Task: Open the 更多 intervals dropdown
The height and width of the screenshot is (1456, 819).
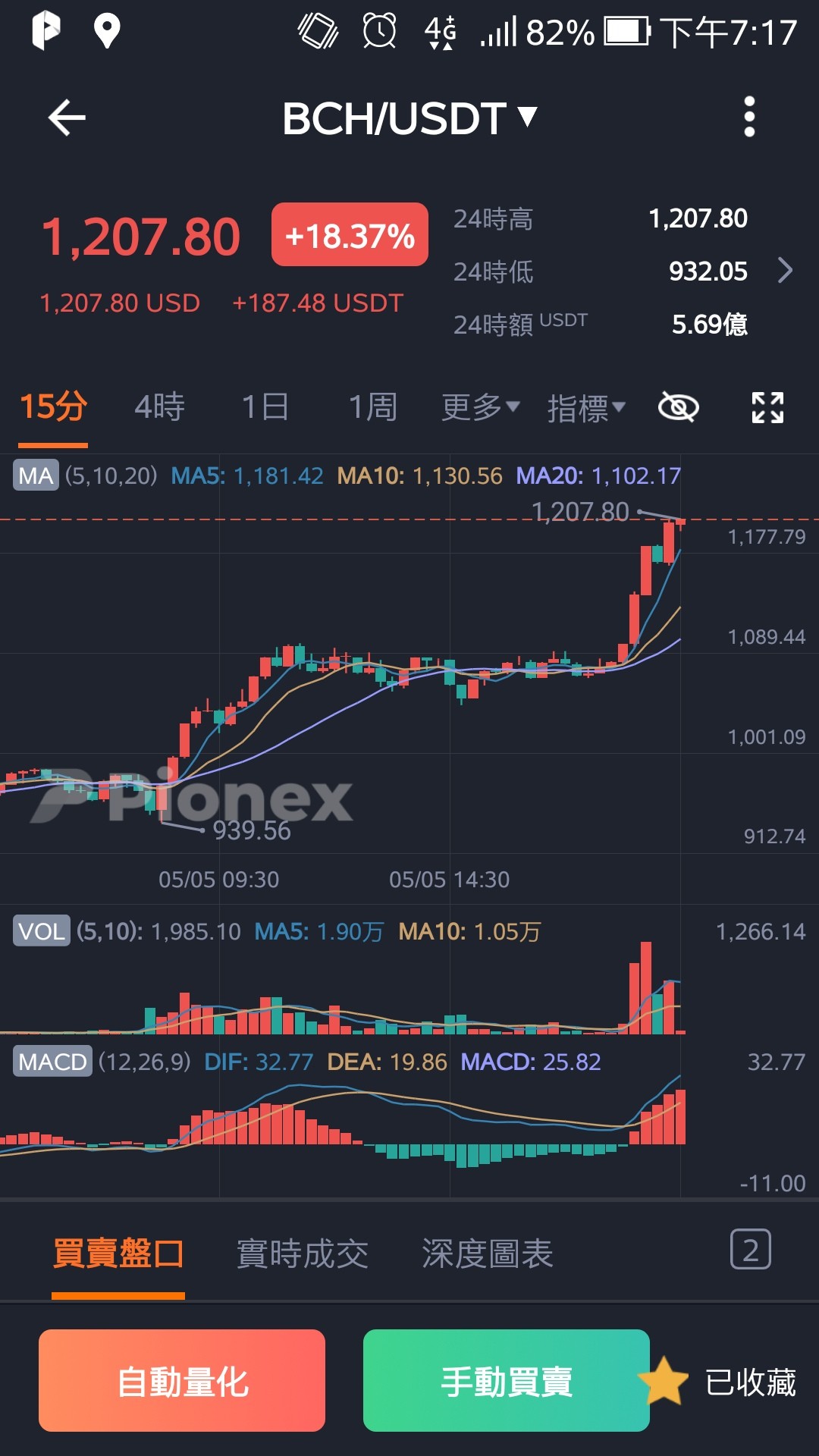Action: tap(480, 407)
